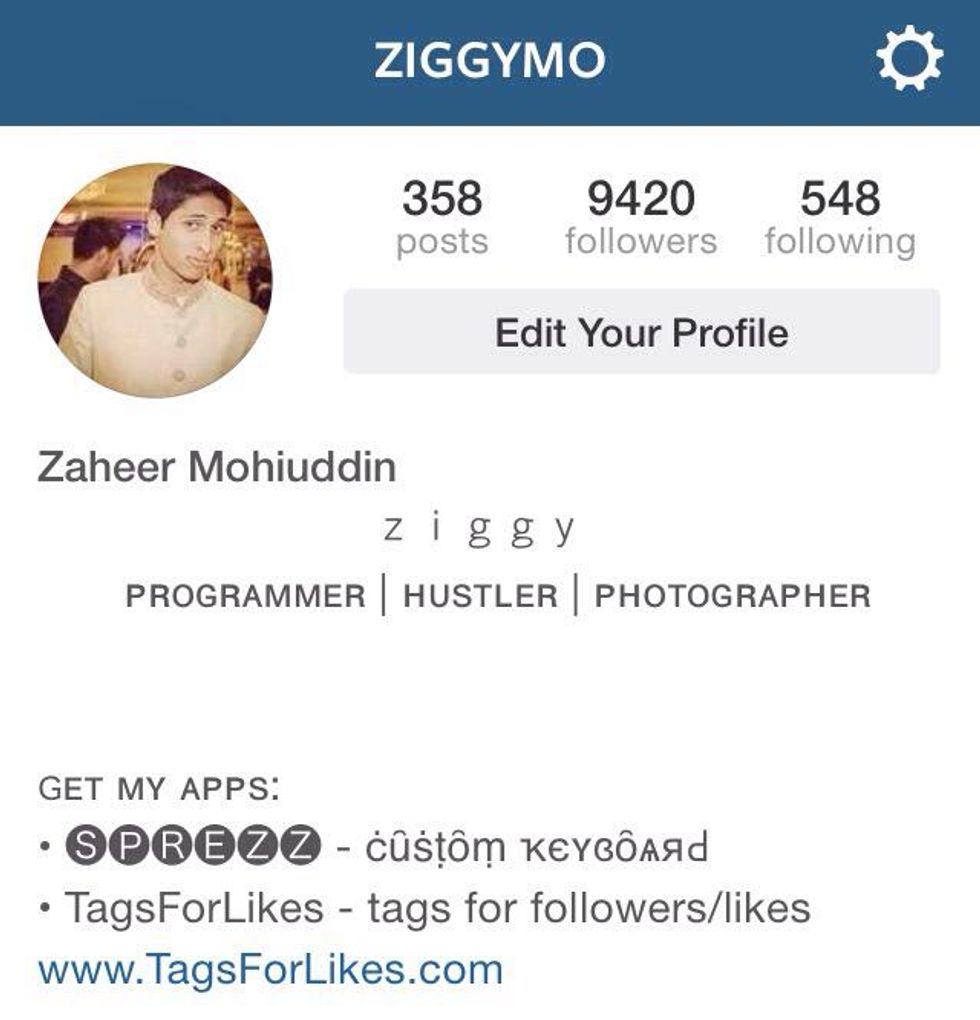Open the settings gear icon

click(x=909, y=60)
